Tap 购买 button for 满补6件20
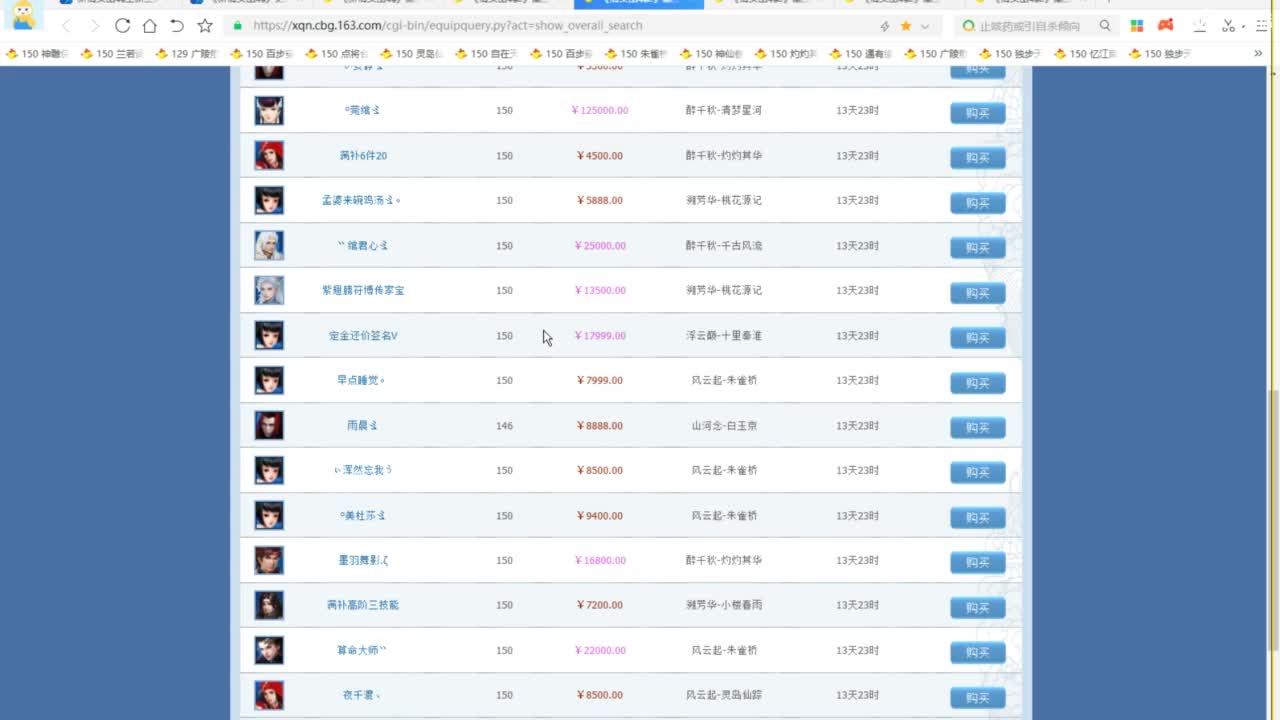Image resolution: width=1280 pixels, height=720 pixels. (977, 157)
